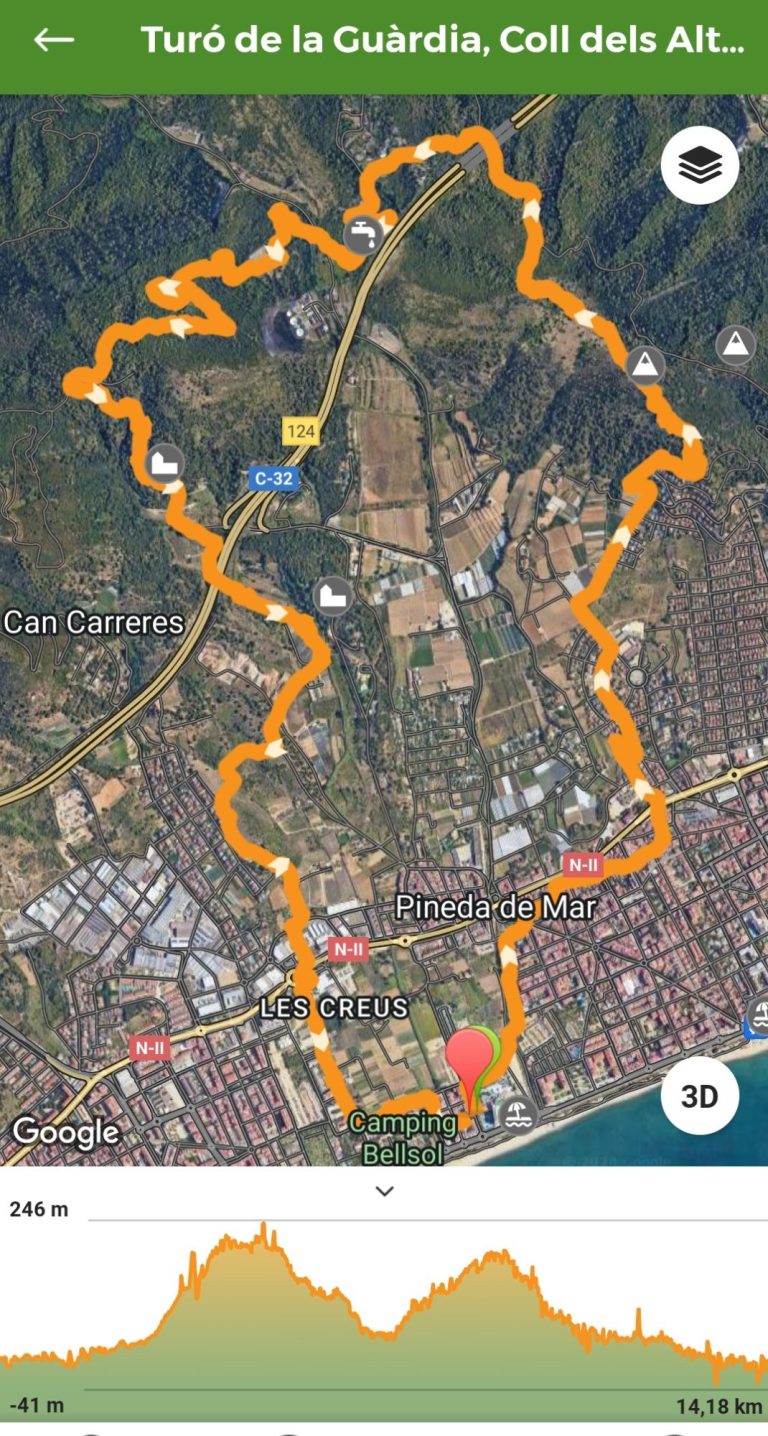The width and height of the screenshot is (768, 1436).
Task: Collapse the elevation profile chevron
Action: coord(384,1191)
